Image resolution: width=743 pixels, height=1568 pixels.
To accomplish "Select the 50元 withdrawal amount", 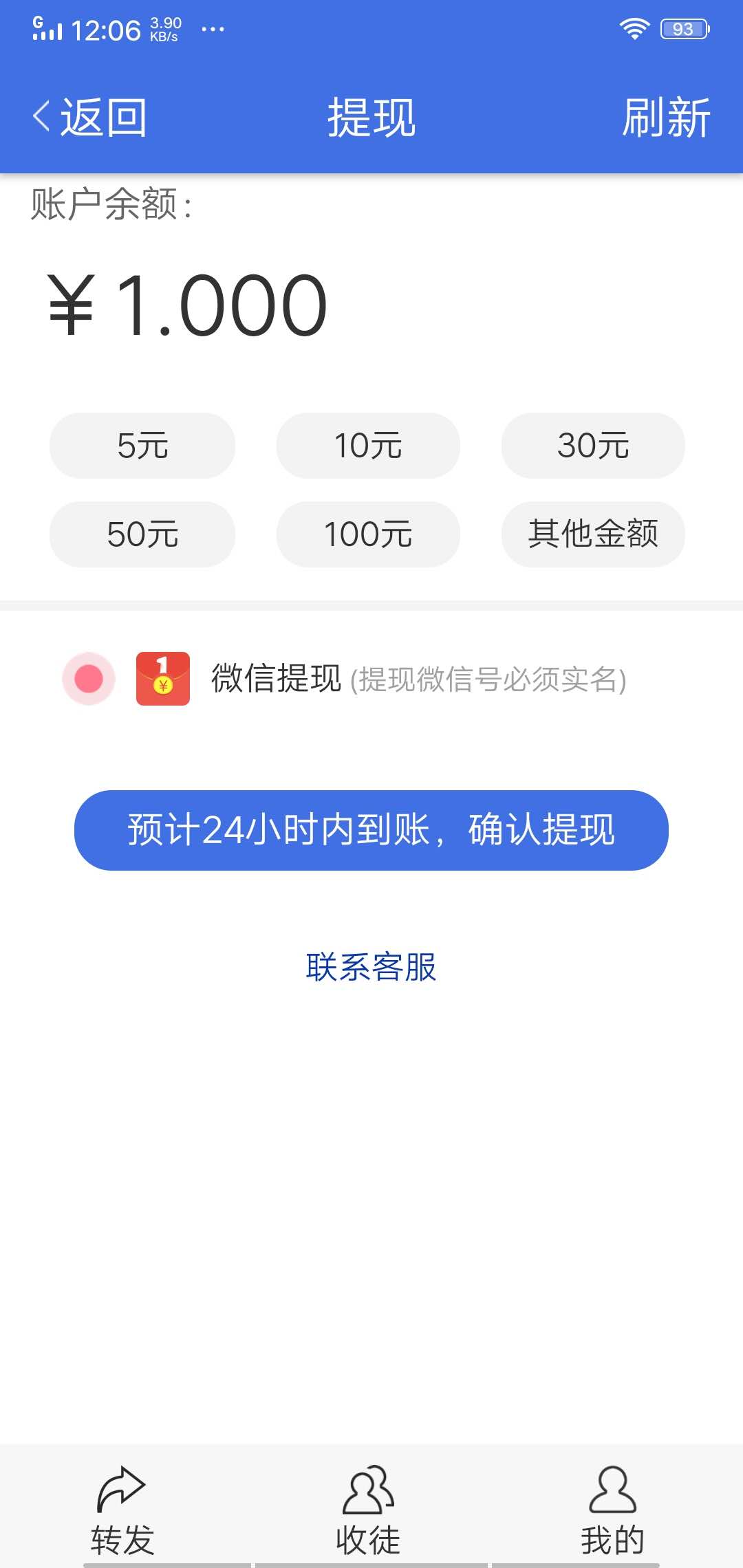I will click(141, 534).
